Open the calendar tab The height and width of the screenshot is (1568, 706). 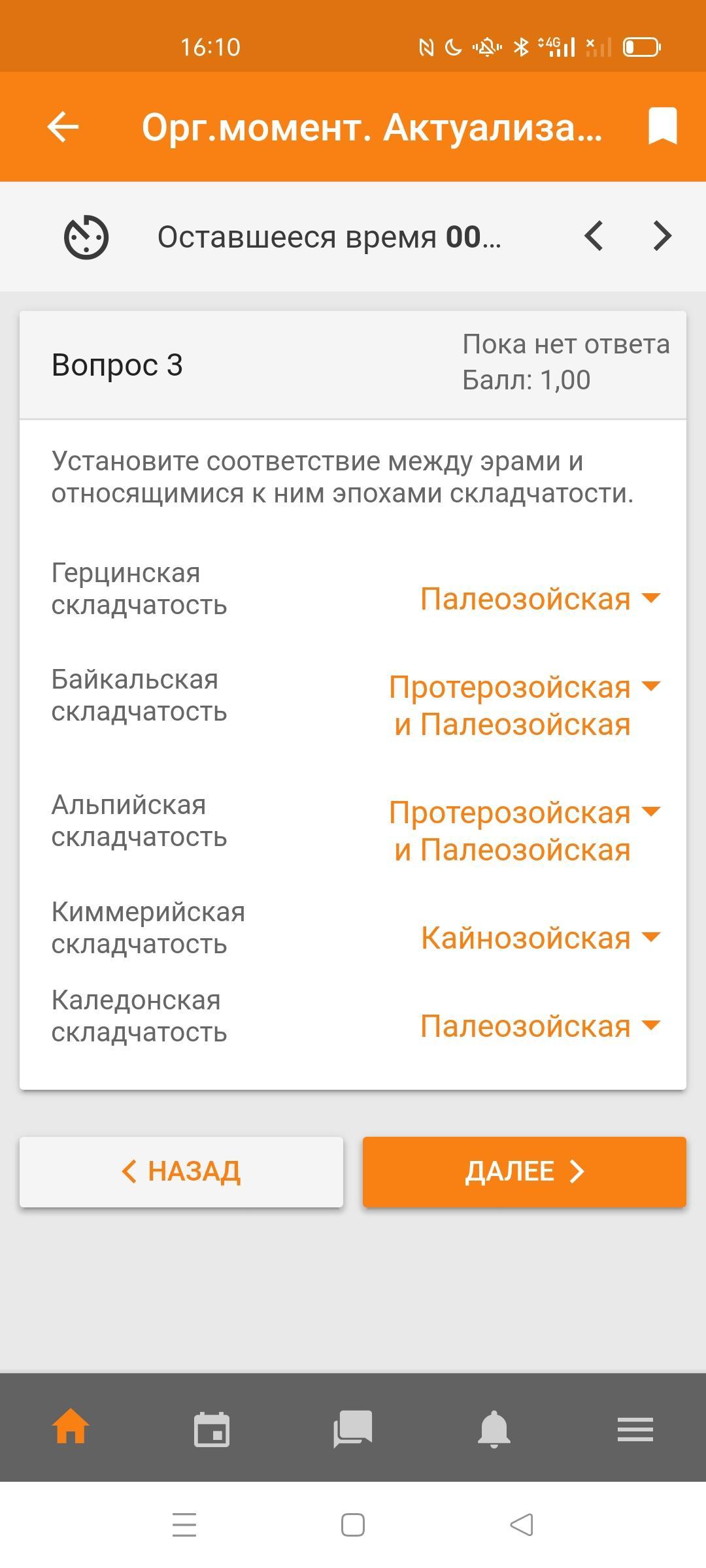212,1429
